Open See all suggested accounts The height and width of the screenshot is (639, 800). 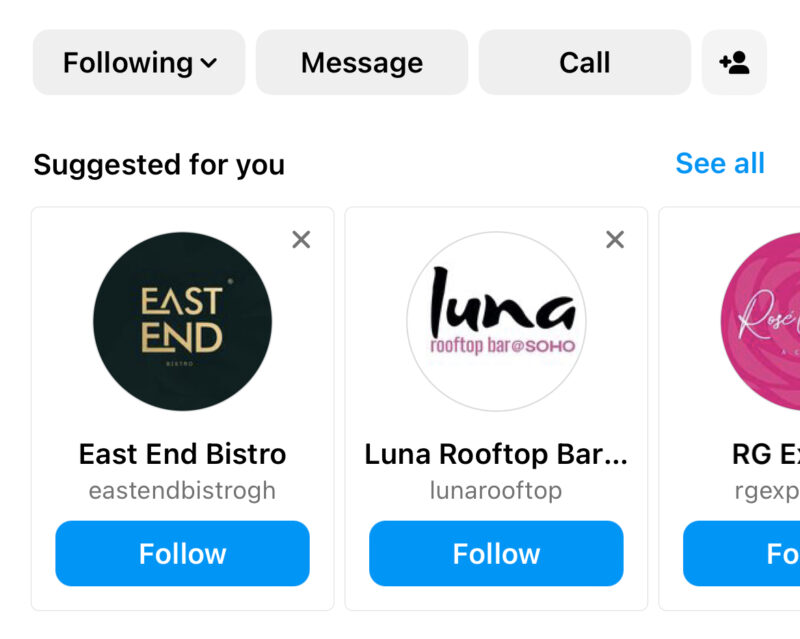(x=719, y=163)
